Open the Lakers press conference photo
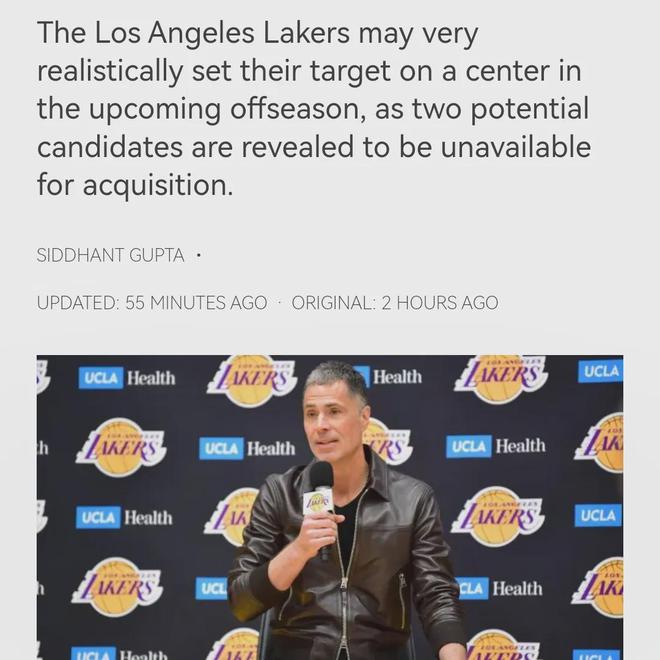Screen dimensions: 660x660 pyautogui.click(x=330, y=507)
